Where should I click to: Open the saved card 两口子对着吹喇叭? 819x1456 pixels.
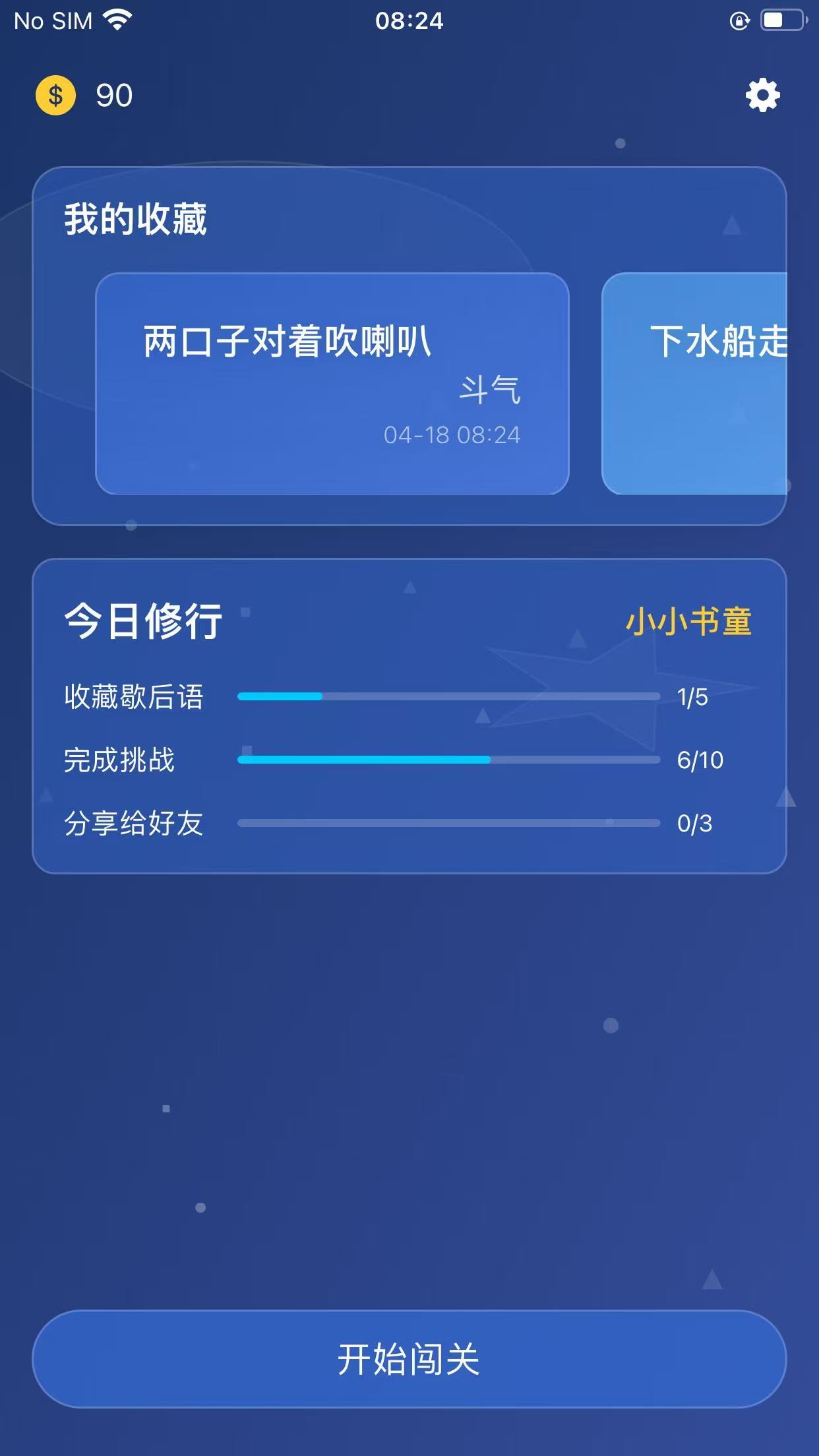coord(332,383)
